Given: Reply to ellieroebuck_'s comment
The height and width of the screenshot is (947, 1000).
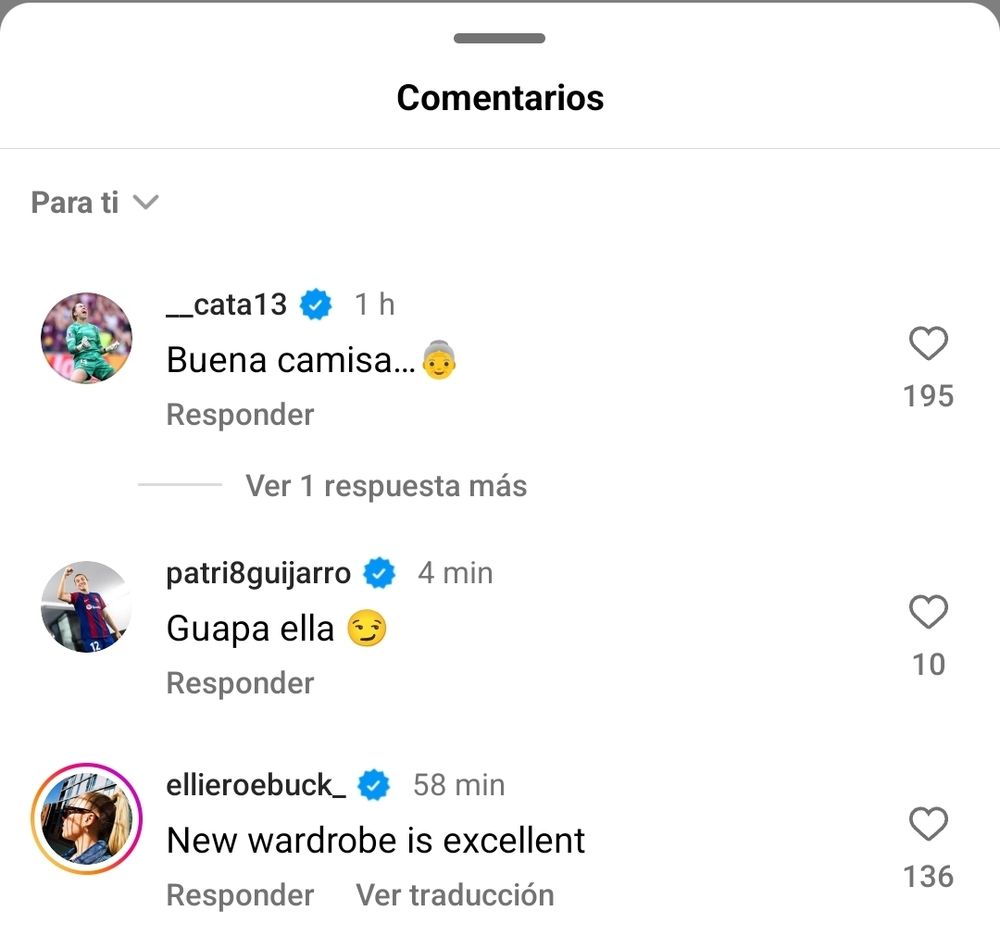Looking at the screenshot, I should pyautogui.click(x=240, y=895).
